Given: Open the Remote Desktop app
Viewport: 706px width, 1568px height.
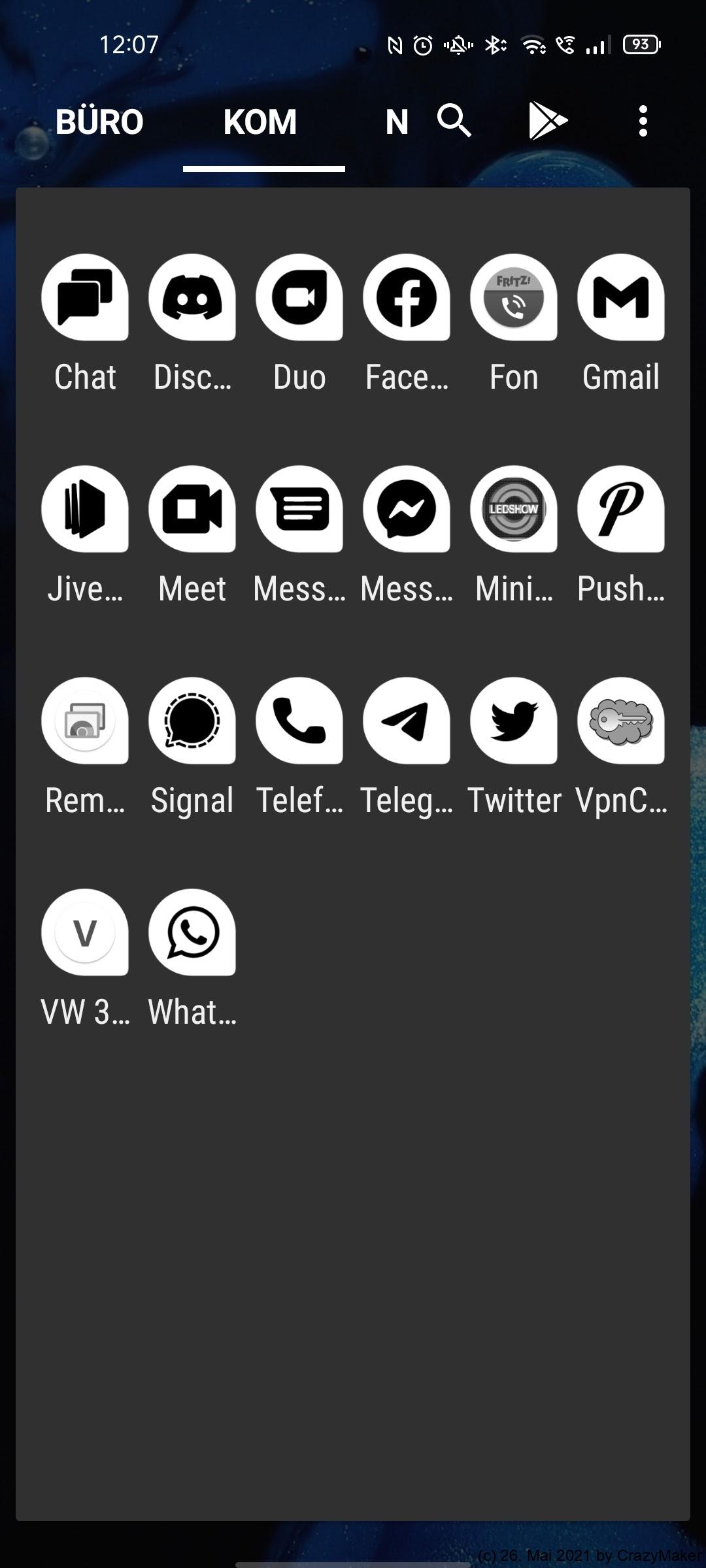Looking at the screenshot, I should coord(85,721).
